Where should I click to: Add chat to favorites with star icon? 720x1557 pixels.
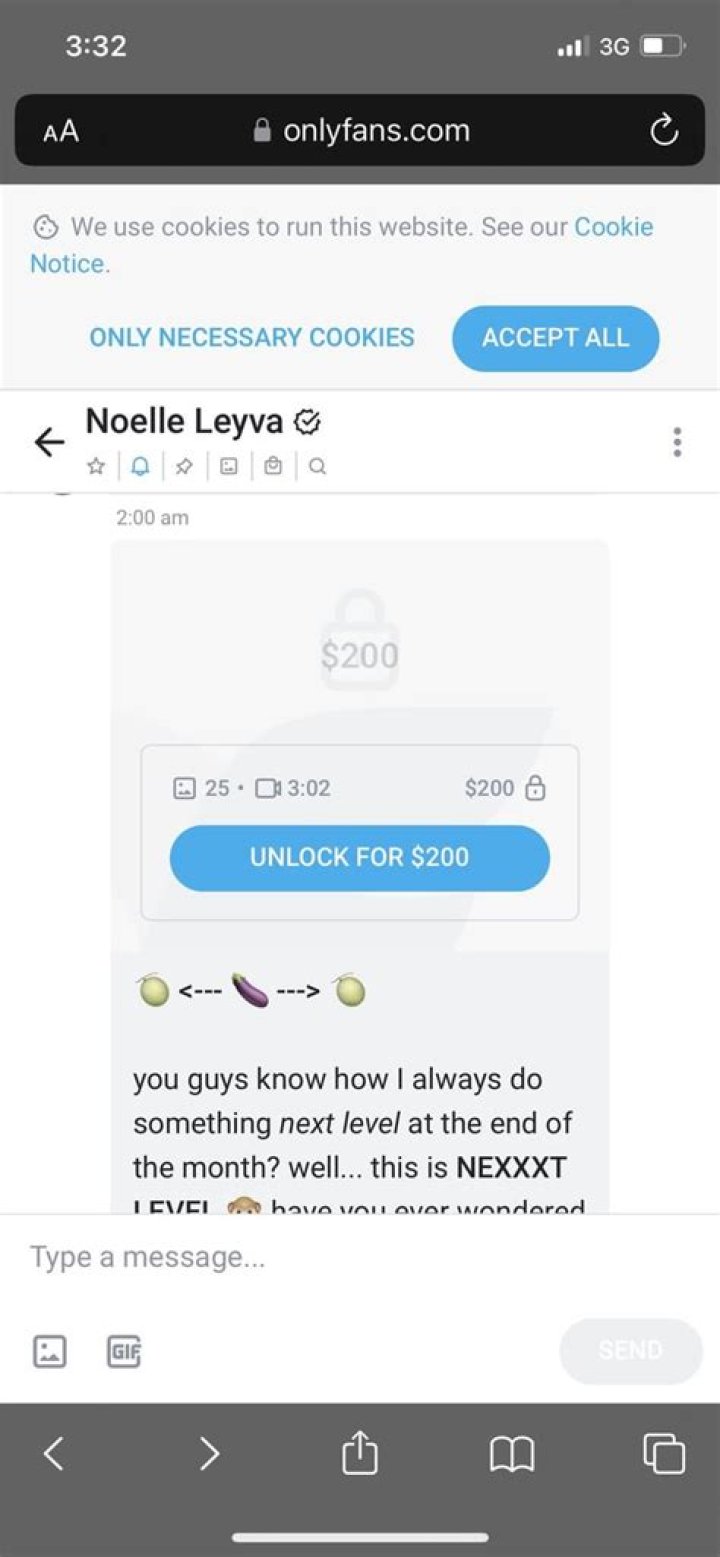tap(97, 466)
